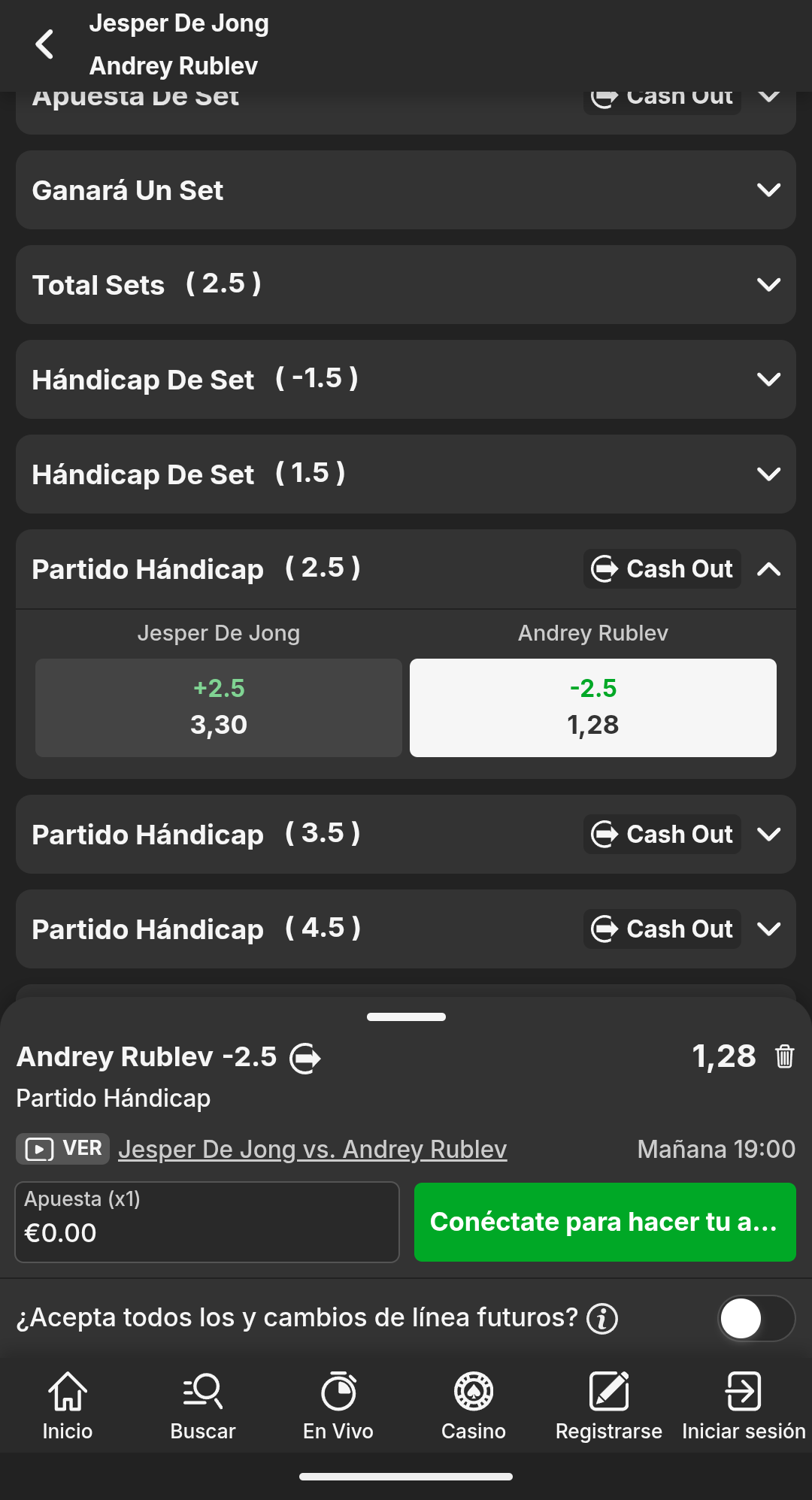Expand Hándicap De Set (-1.5)
The image size is (812, 1500).
pyautogui.click(x=768, y=380)
